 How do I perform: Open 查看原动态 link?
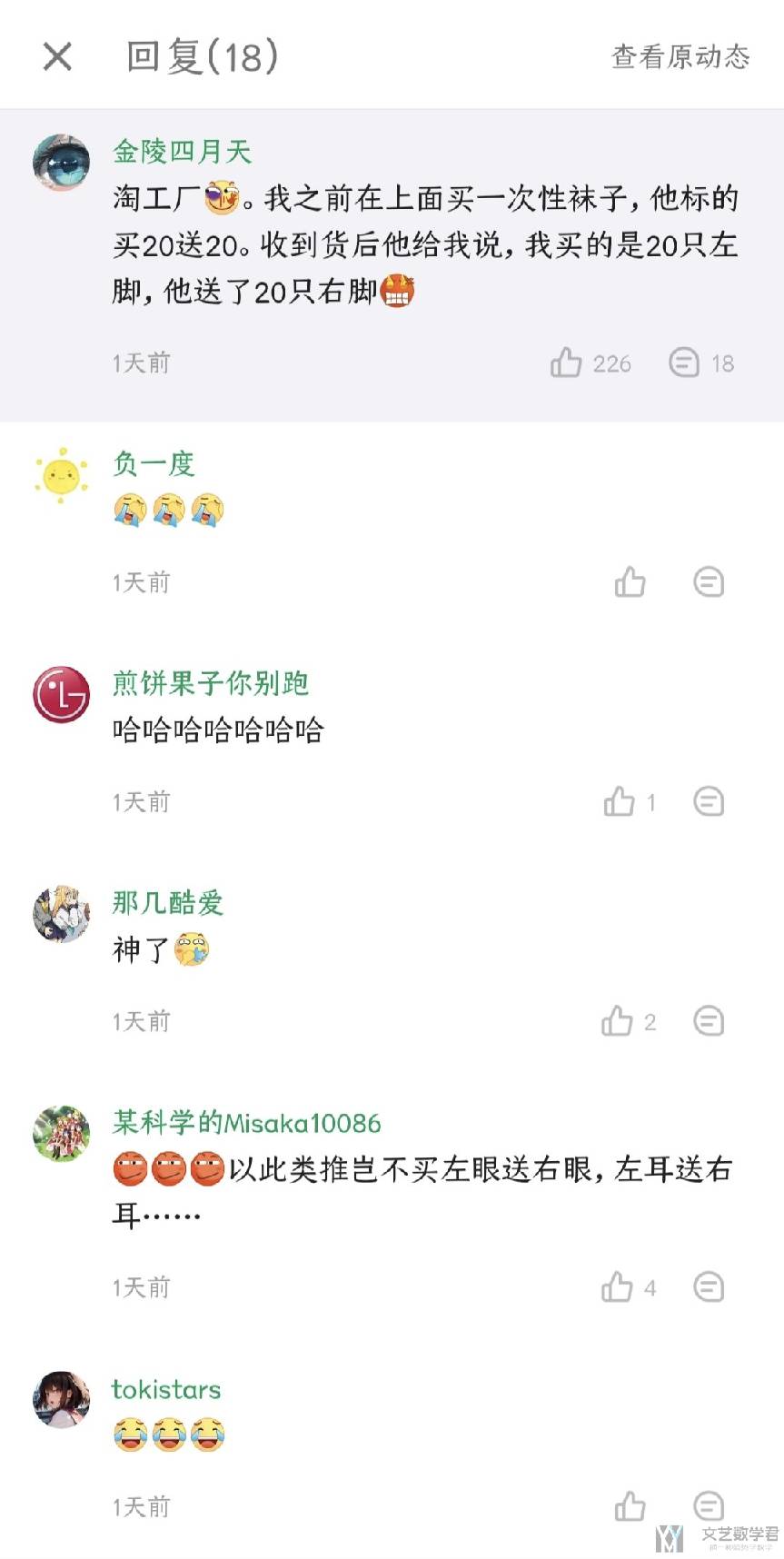680,56
